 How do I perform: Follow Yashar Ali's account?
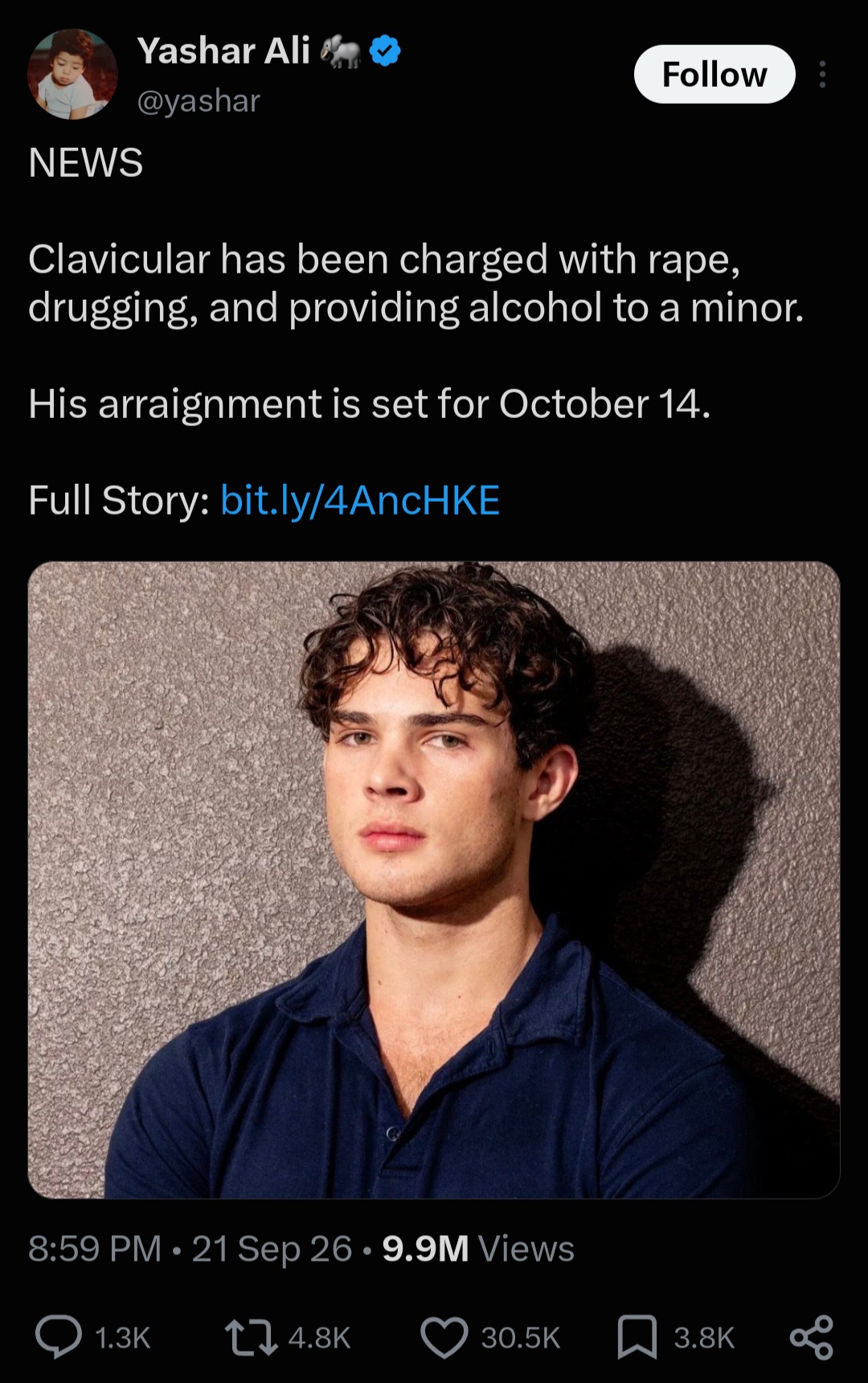point(714,74)
